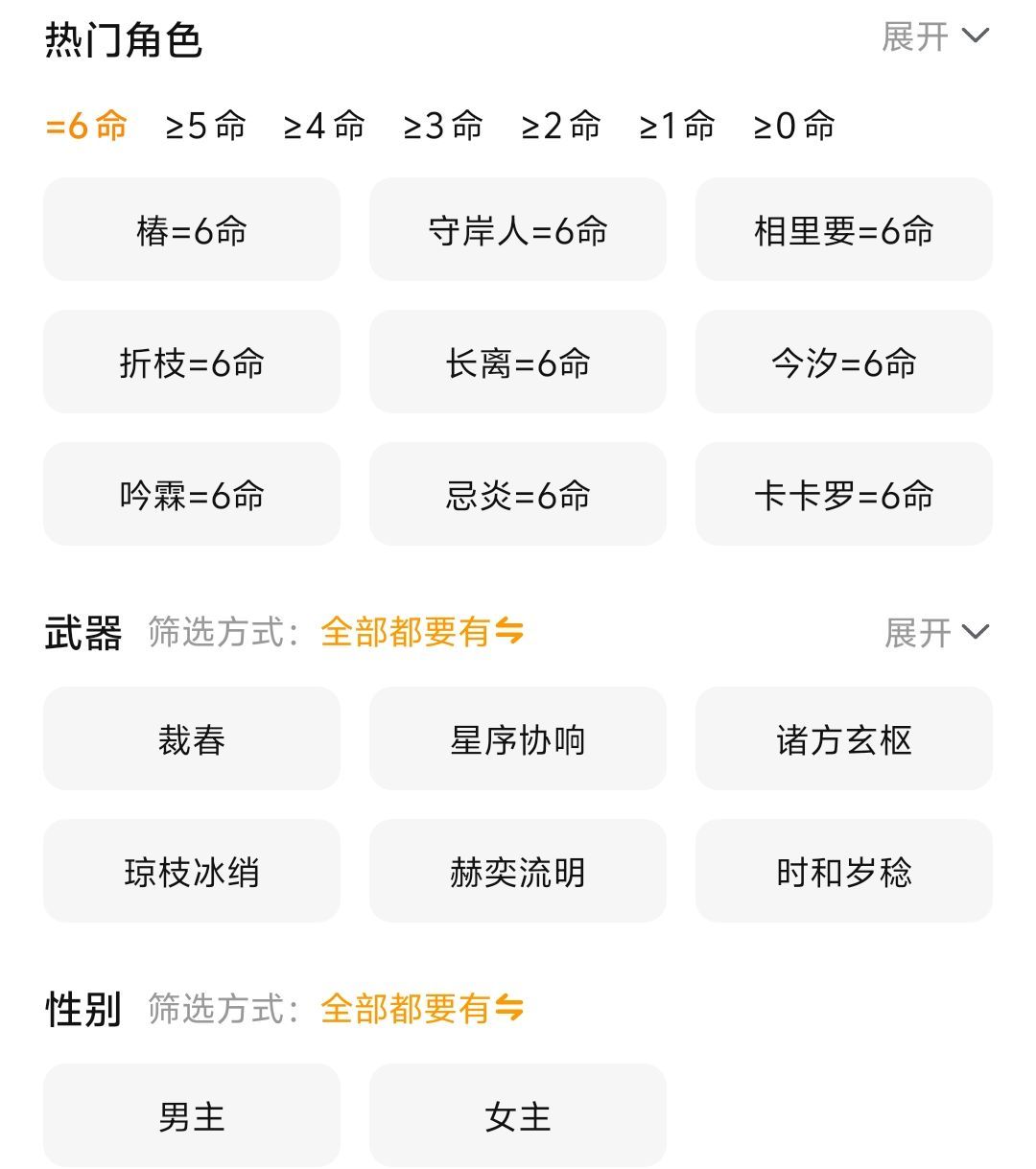Select the 椿=6命 chip
1036x1169 pixels.
coord(192,230)
